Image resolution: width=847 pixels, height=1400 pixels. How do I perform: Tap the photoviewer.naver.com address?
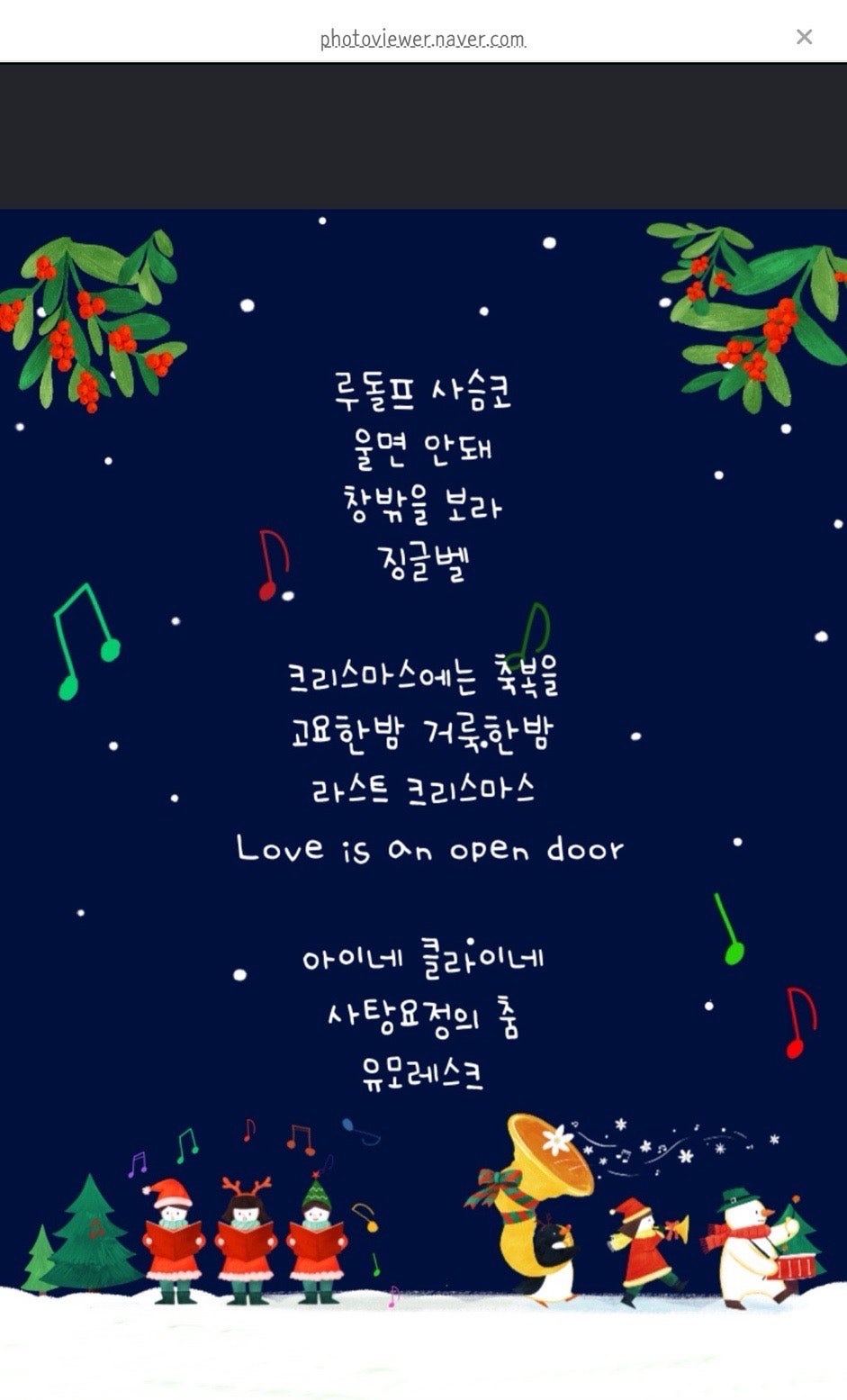pyautogui.click(x=422, y=39)
